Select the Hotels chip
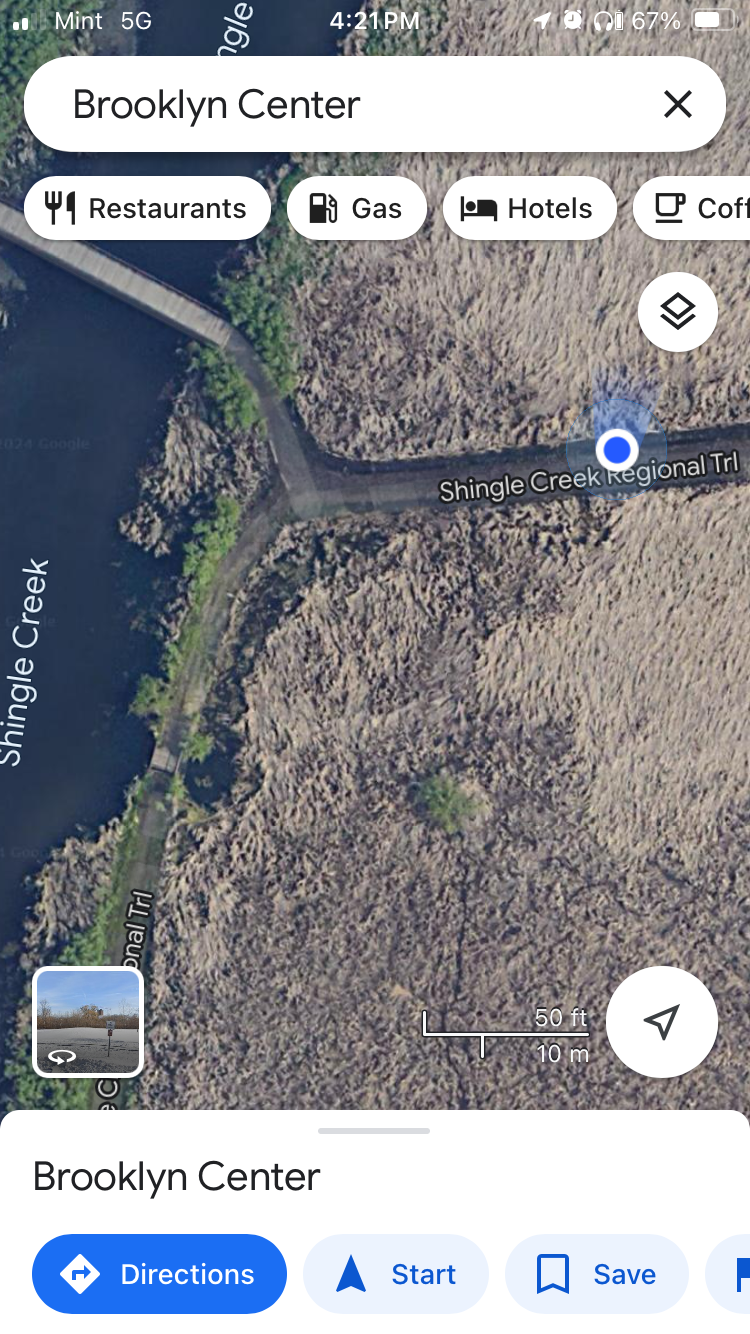This screenshot has height=1334, width=750. [529, 208]
